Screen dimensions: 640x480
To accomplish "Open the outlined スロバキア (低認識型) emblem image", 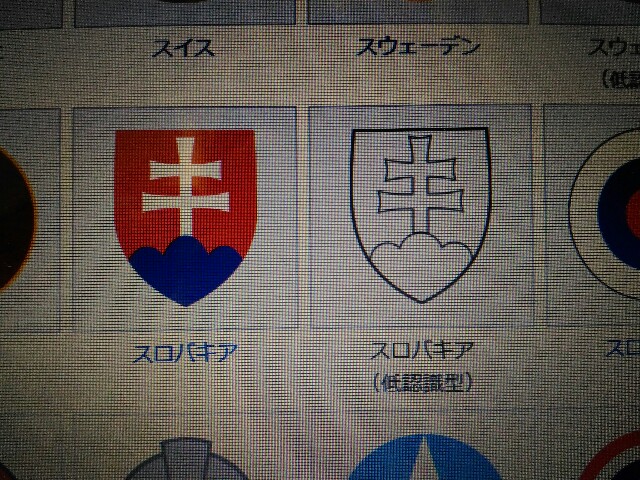I will point(420,214).
